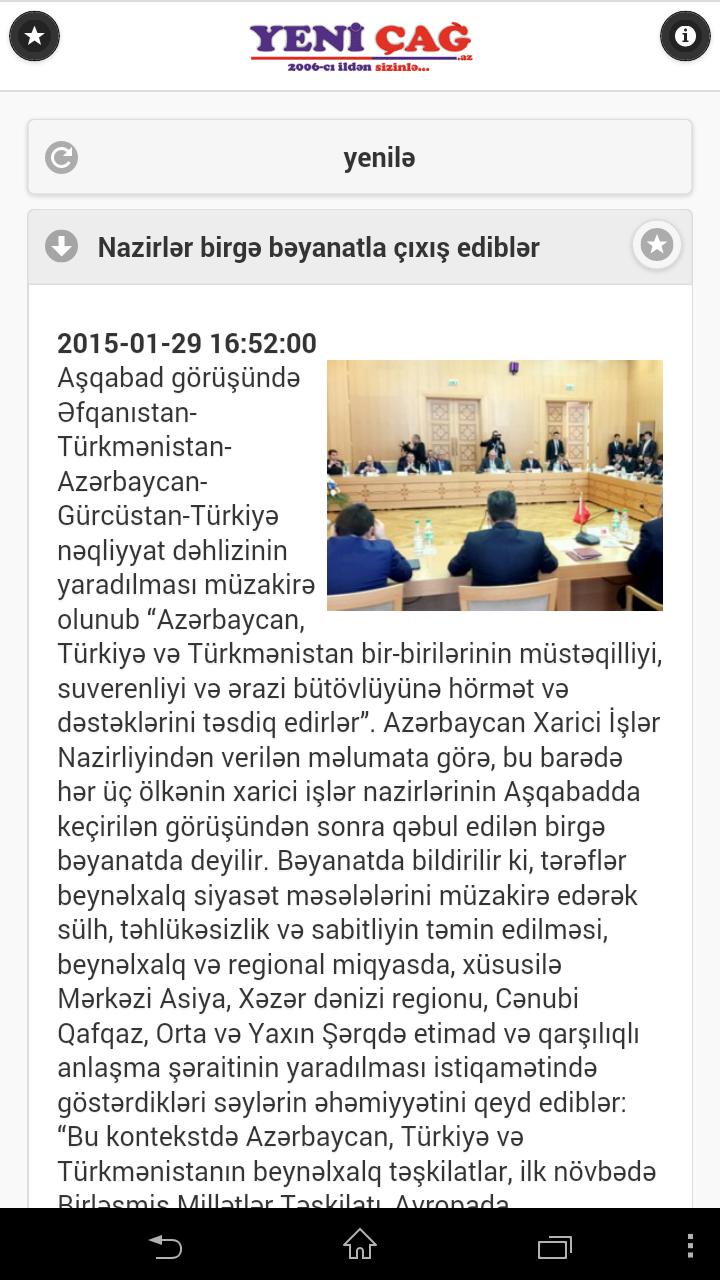
Task: Add this article to favorites with star
Action: coord(657,245)
